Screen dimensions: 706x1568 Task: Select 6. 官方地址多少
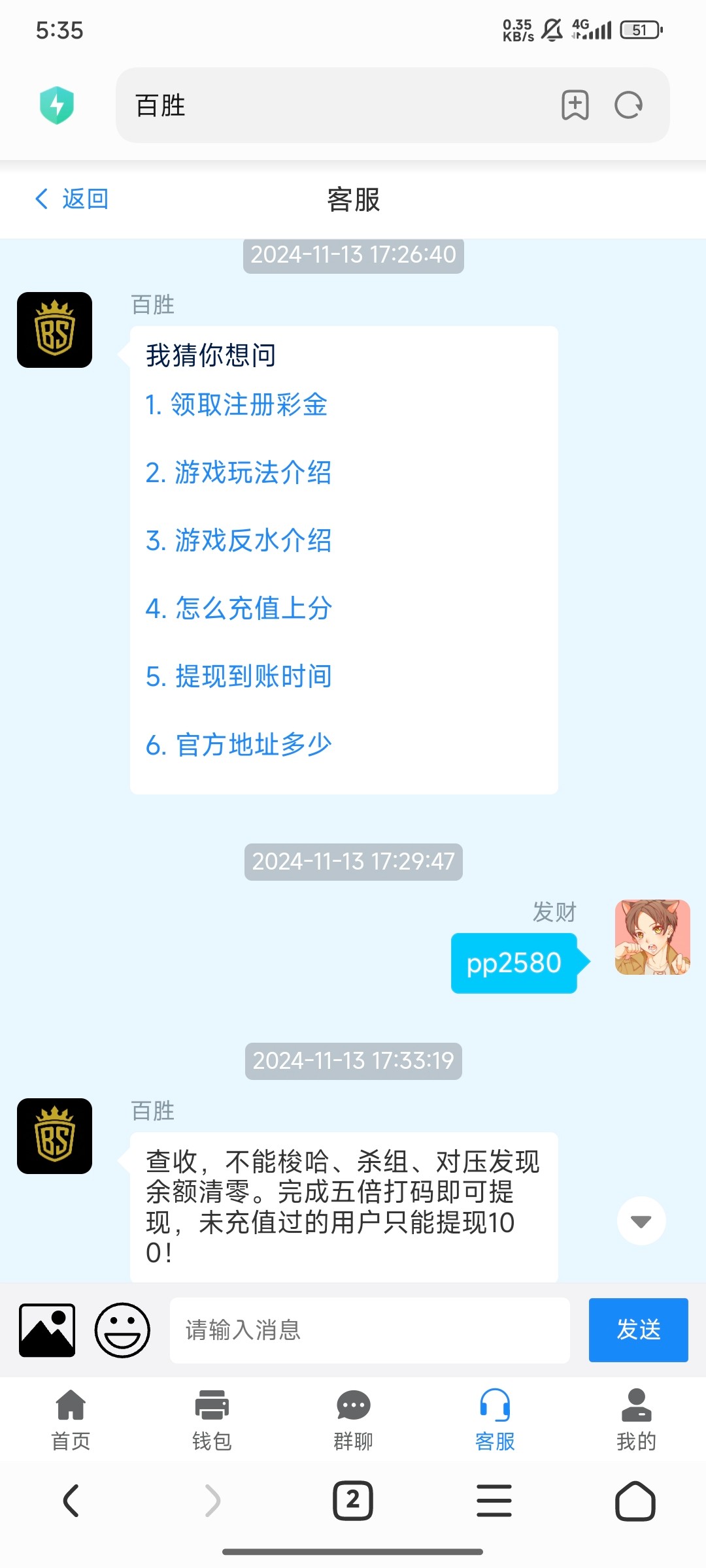[x=239, y=745]
